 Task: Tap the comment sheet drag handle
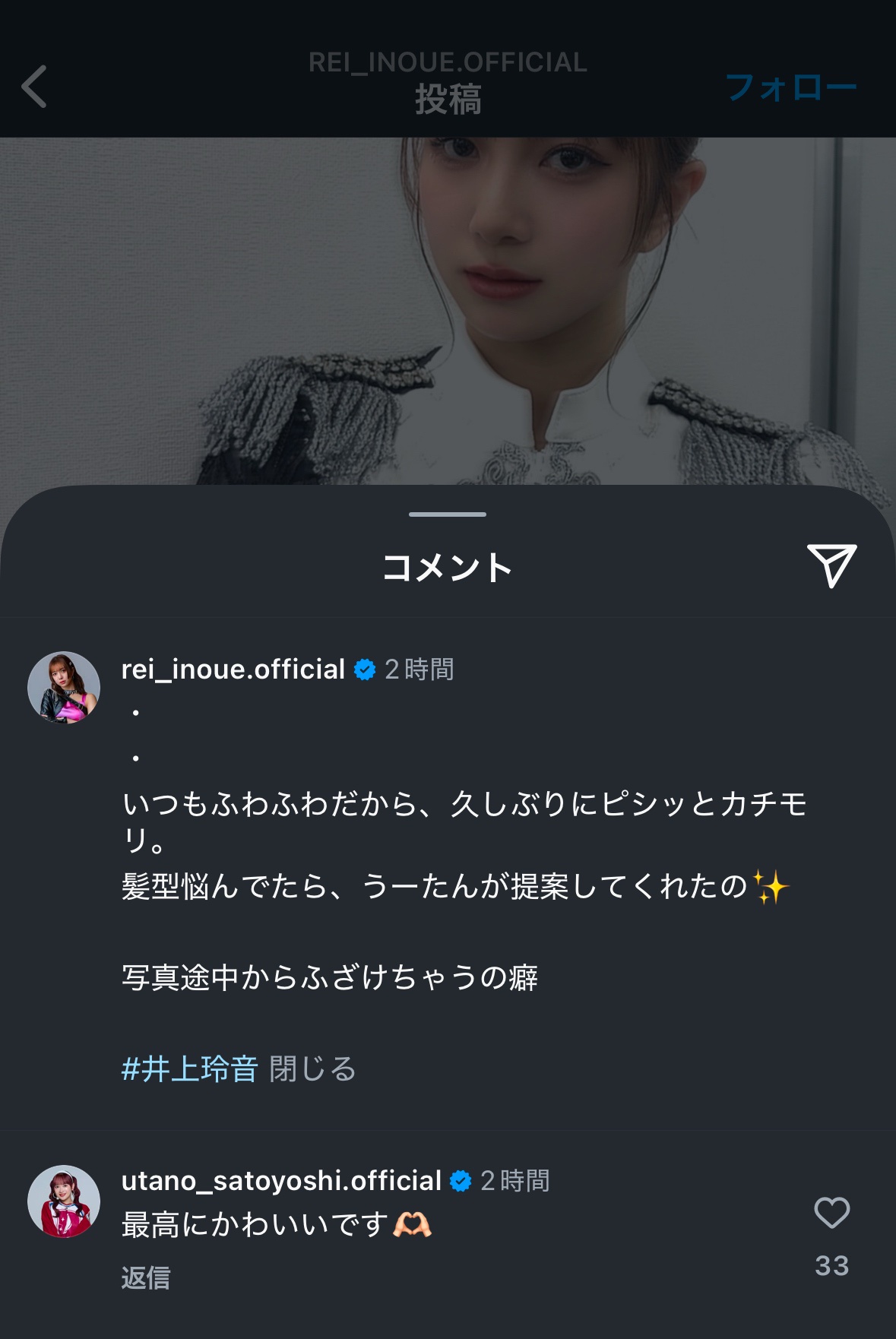coord(447,514)
